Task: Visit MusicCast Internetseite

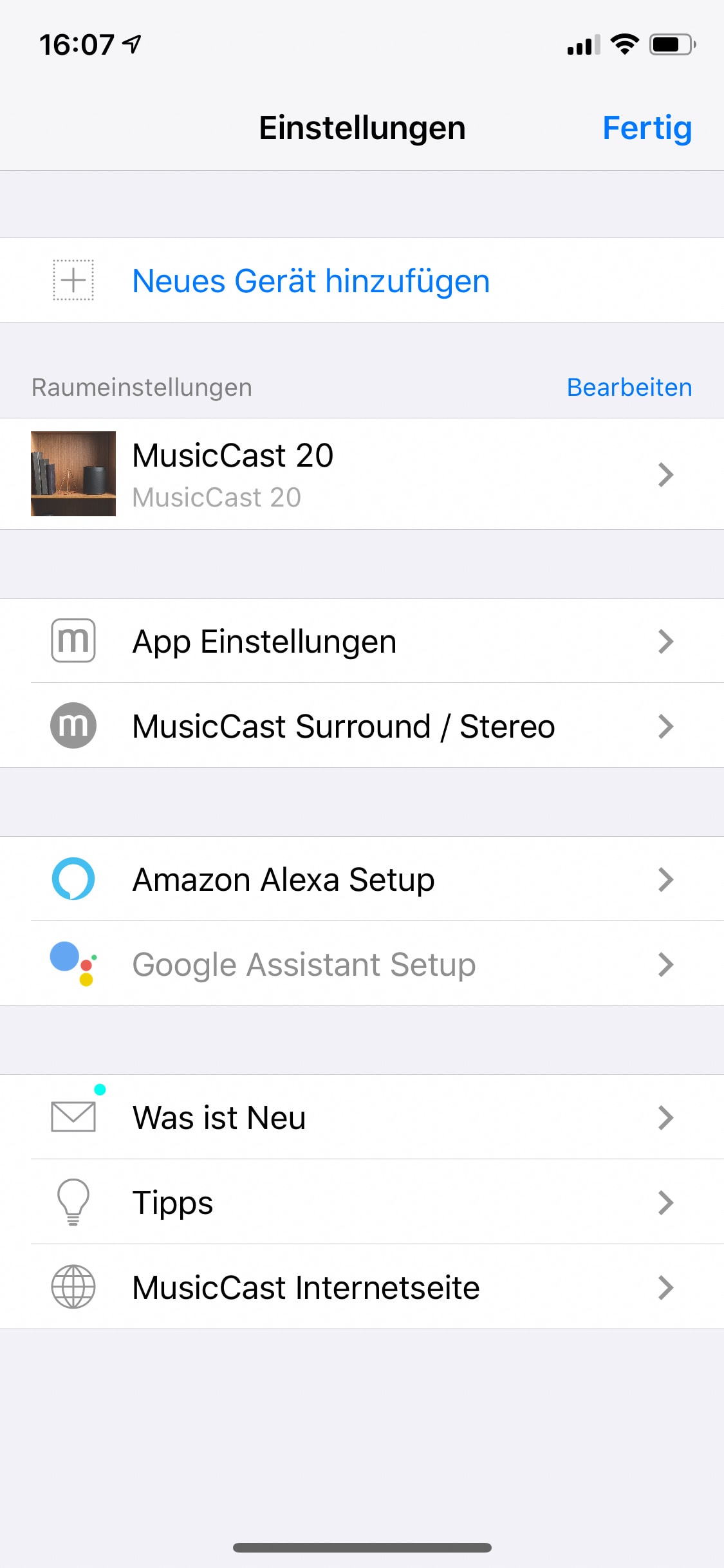Action: [360, 1287]
